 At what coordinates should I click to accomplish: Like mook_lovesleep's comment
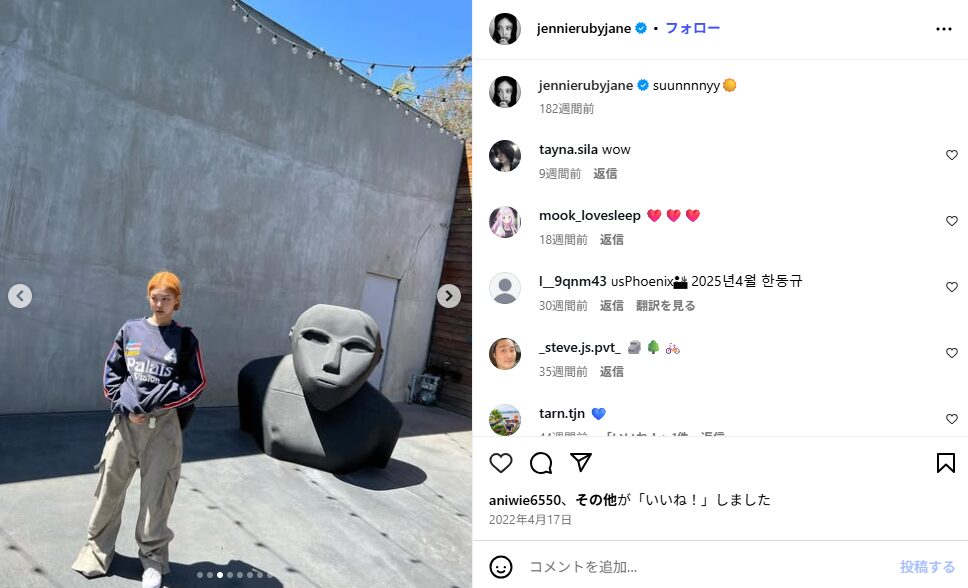[x=951, y=221]
